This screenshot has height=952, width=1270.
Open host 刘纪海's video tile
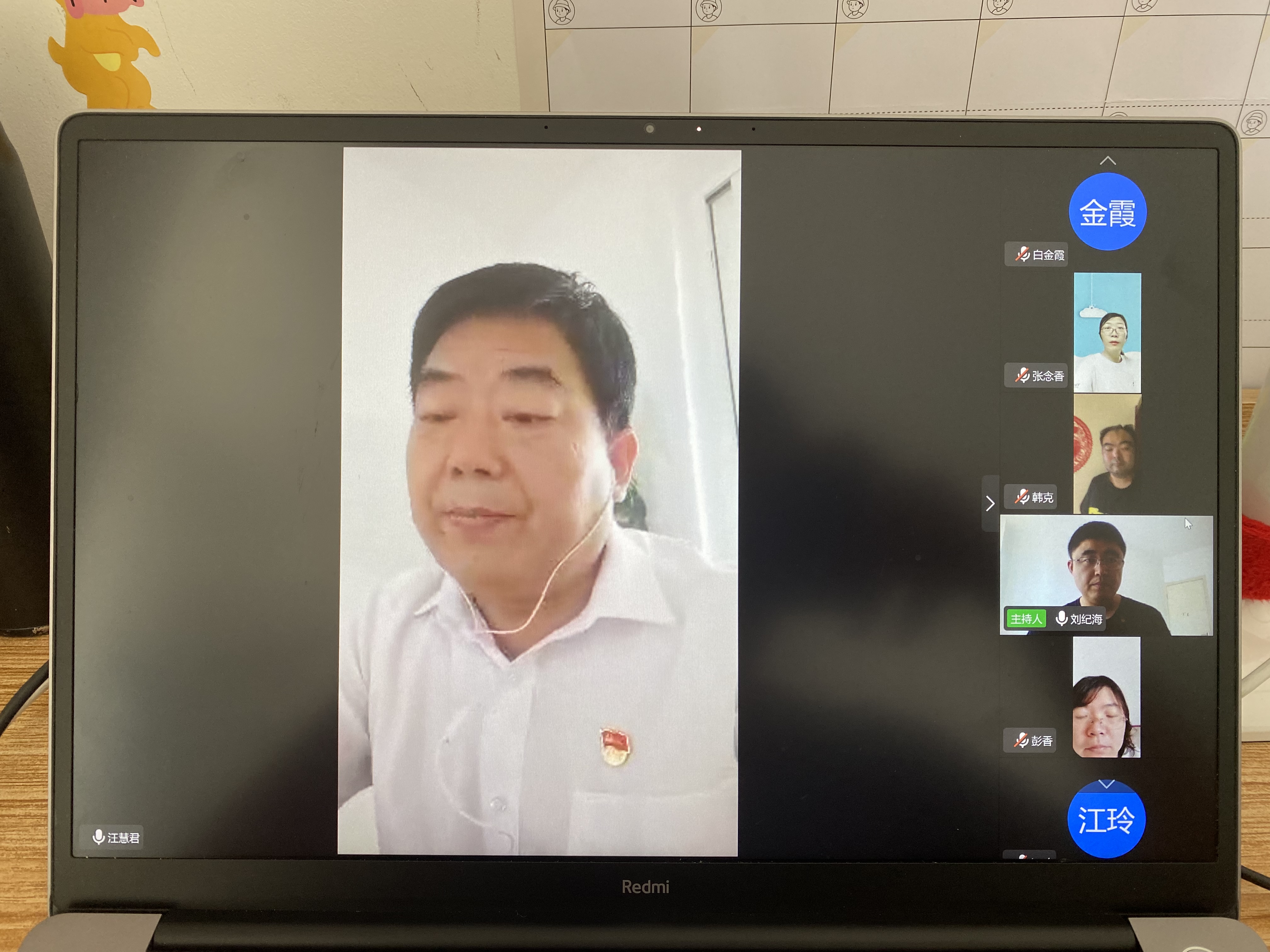pos(1106,575)
